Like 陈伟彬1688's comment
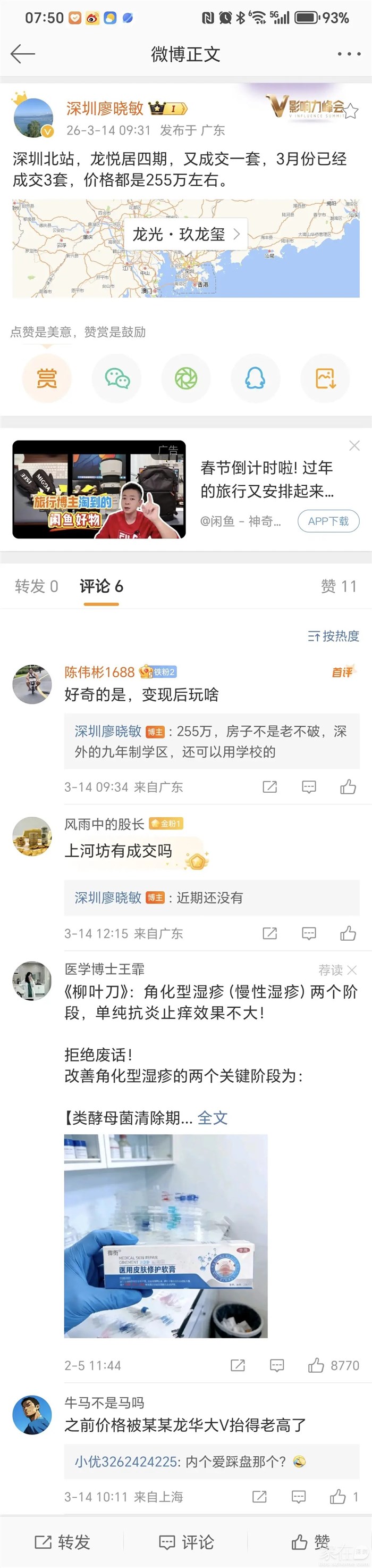The height and width of the screenshot is (1568, 372). coord(348,787)
